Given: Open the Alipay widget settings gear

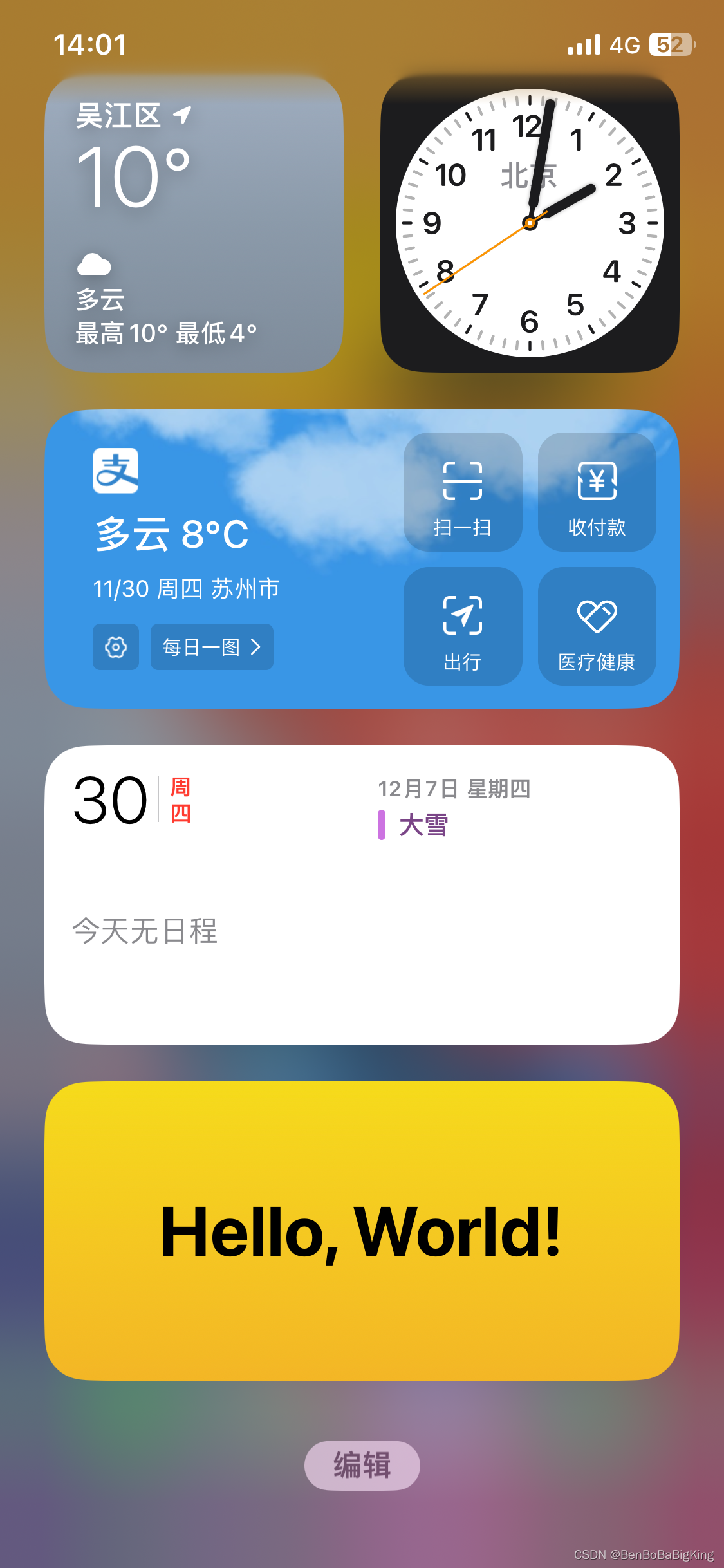Looking at the screenshot, I should (116, 647).
